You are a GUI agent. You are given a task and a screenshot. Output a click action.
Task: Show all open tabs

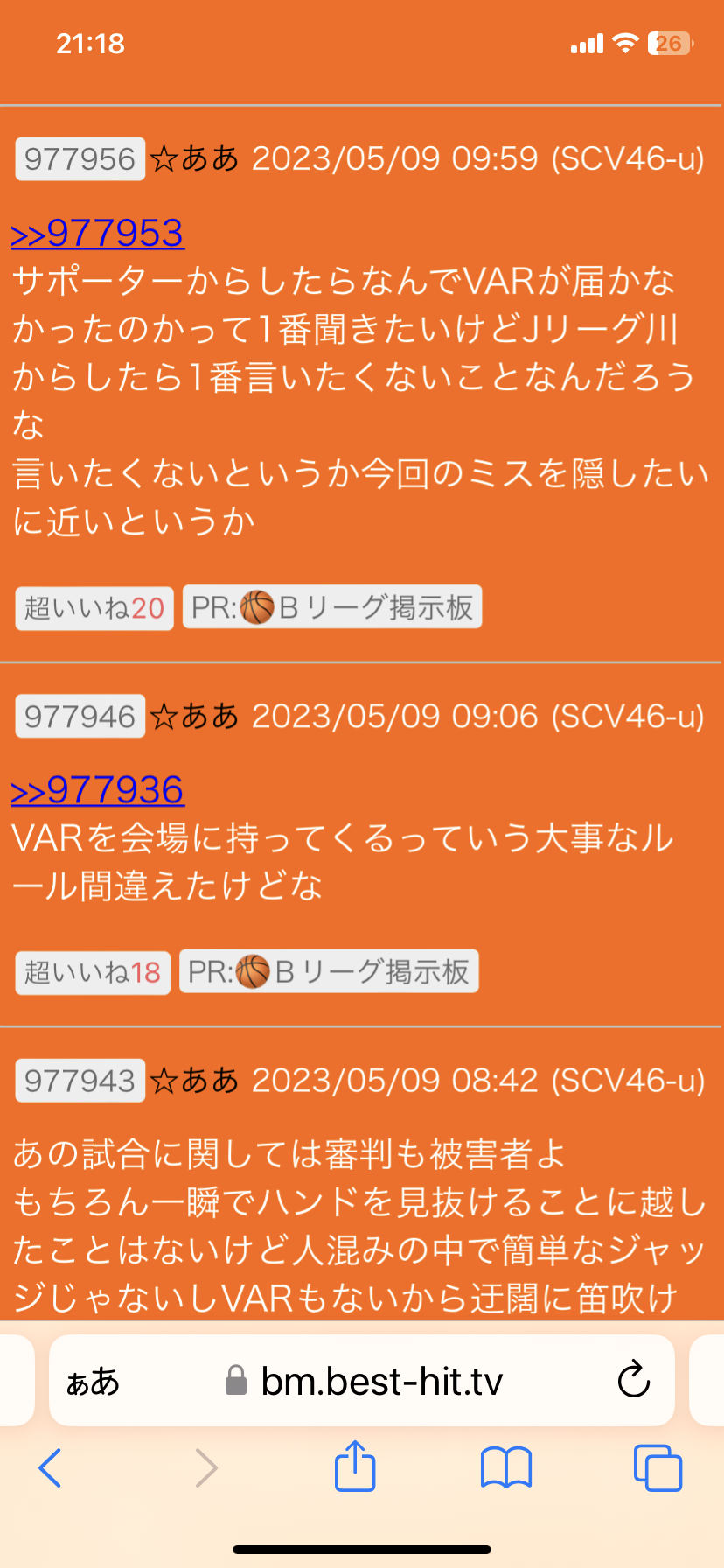point(658,1467)
